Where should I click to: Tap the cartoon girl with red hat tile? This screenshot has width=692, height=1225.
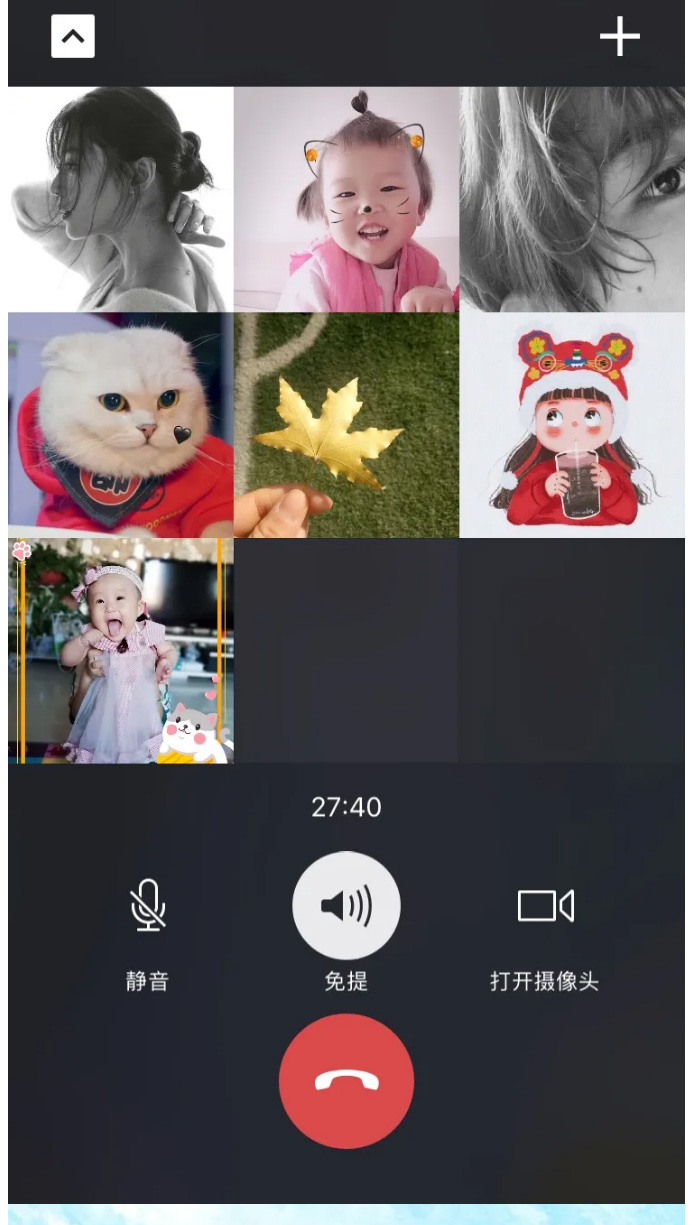(x=572, y=425)
